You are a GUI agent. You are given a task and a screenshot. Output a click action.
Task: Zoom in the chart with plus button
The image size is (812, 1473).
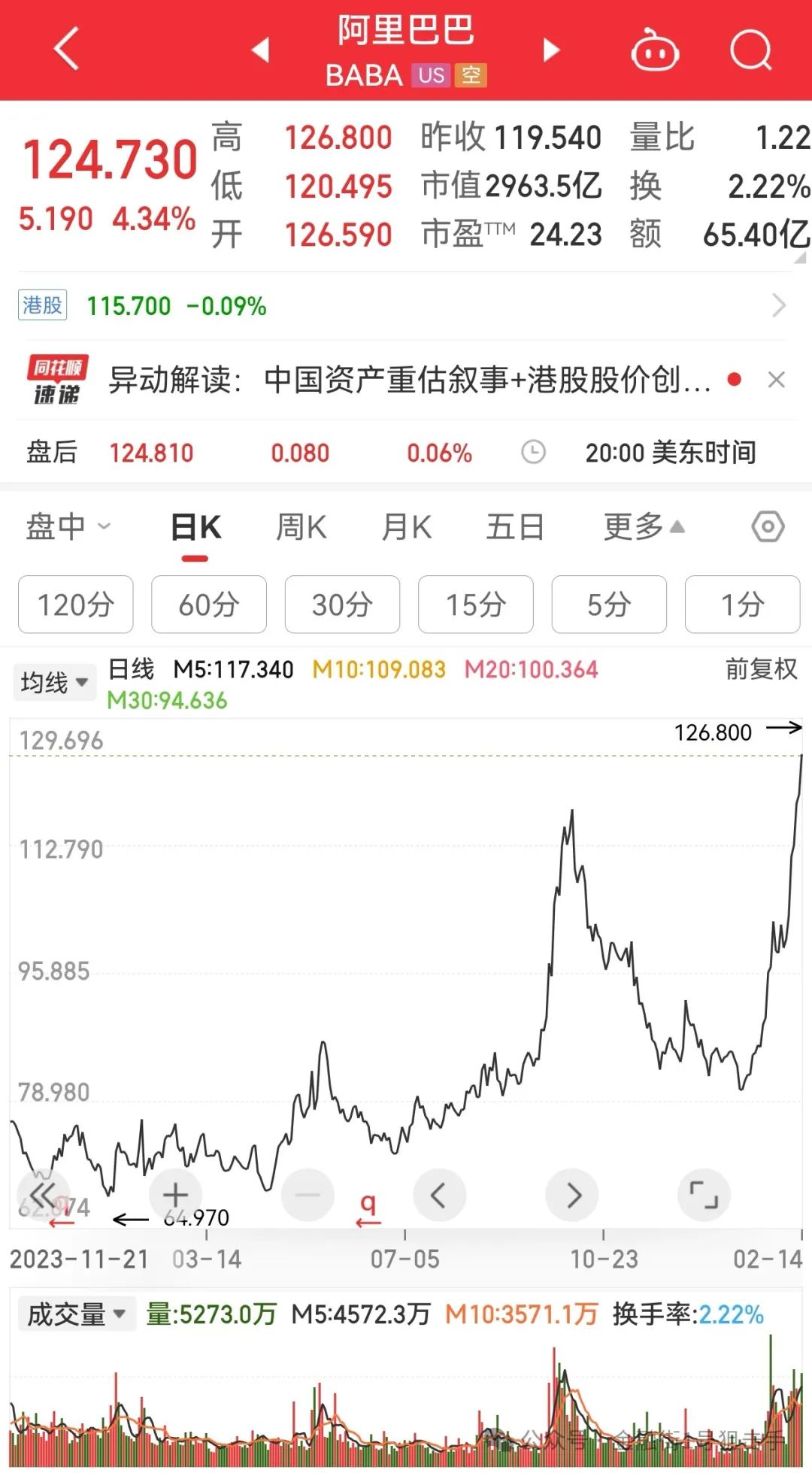click(176, 1195)
